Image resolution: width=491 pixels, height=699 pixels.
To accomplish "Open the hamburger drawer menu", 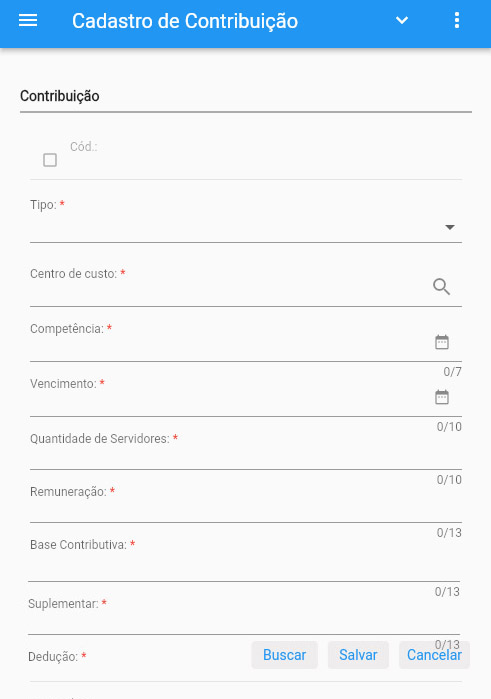I will (28, 21).
